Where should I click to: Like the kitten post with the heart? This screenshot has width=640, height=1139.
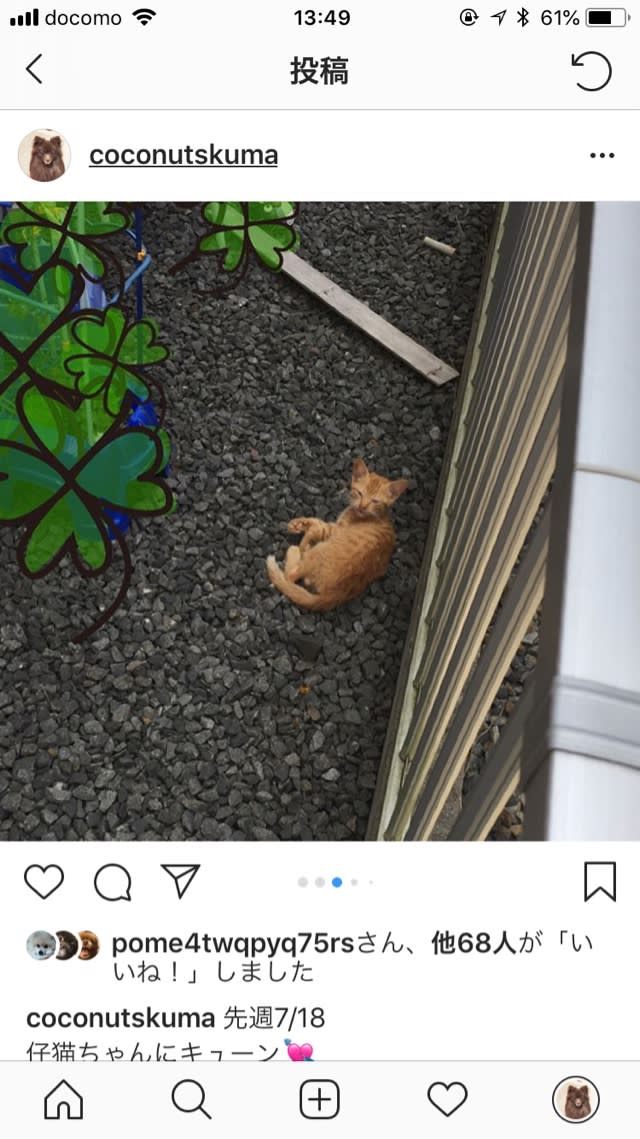tap(44, 881)
